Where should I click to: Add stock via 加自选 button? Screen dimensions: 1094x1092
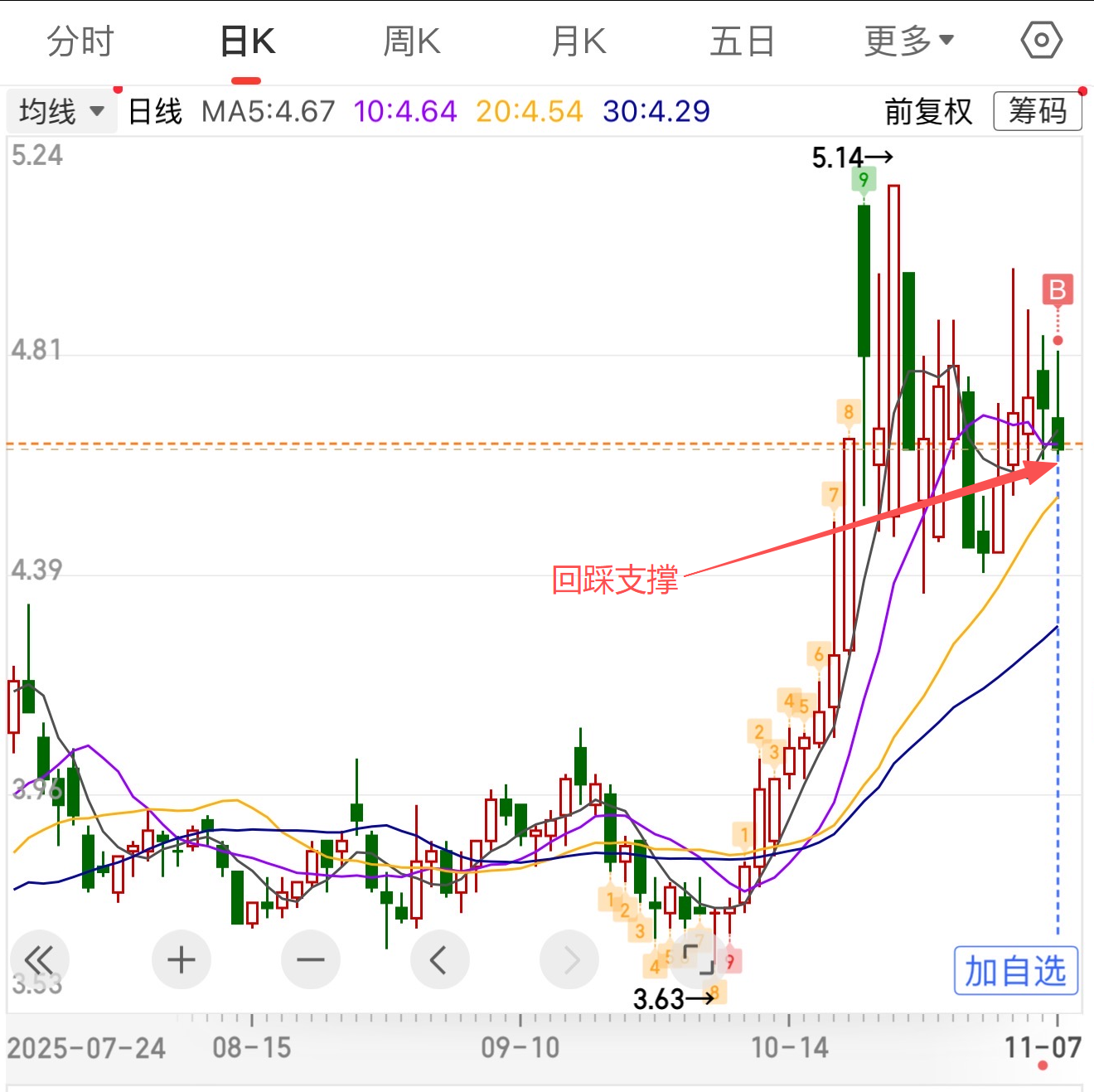pos(1015,971)
